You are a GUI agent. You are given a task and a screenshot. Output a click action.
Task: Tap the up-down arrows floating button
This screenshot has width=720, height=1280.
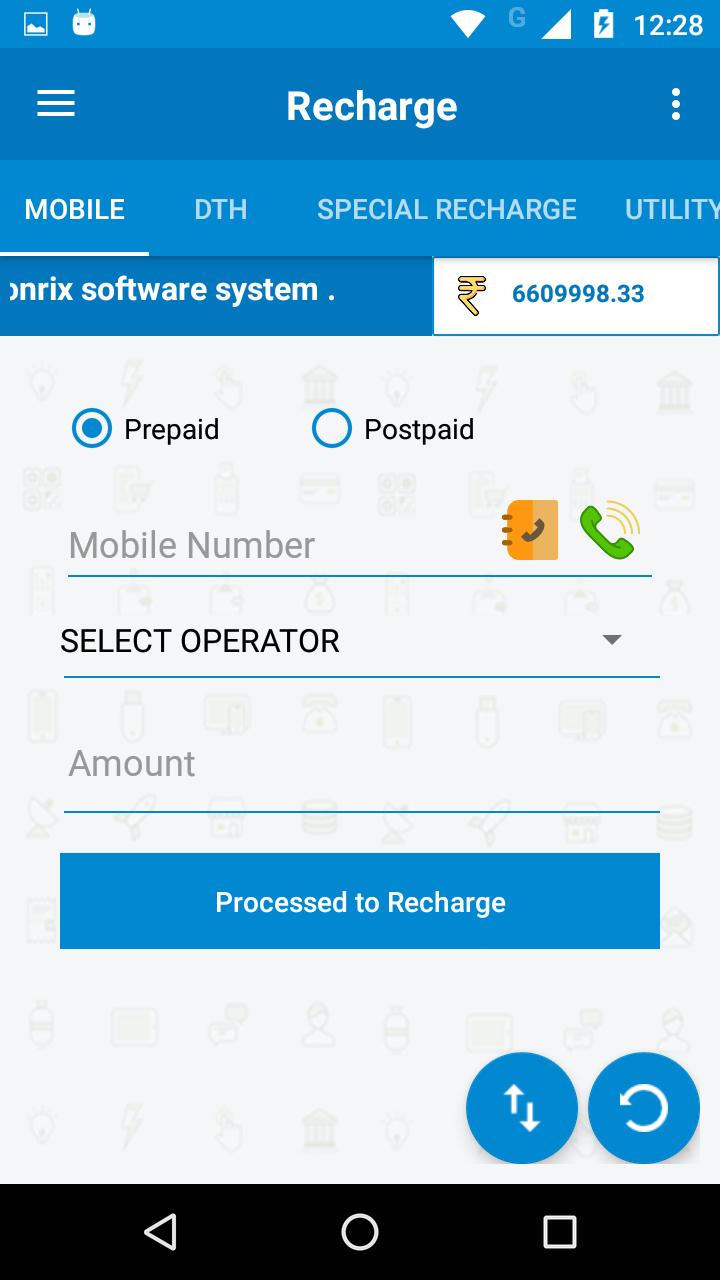coord(522,1108)
